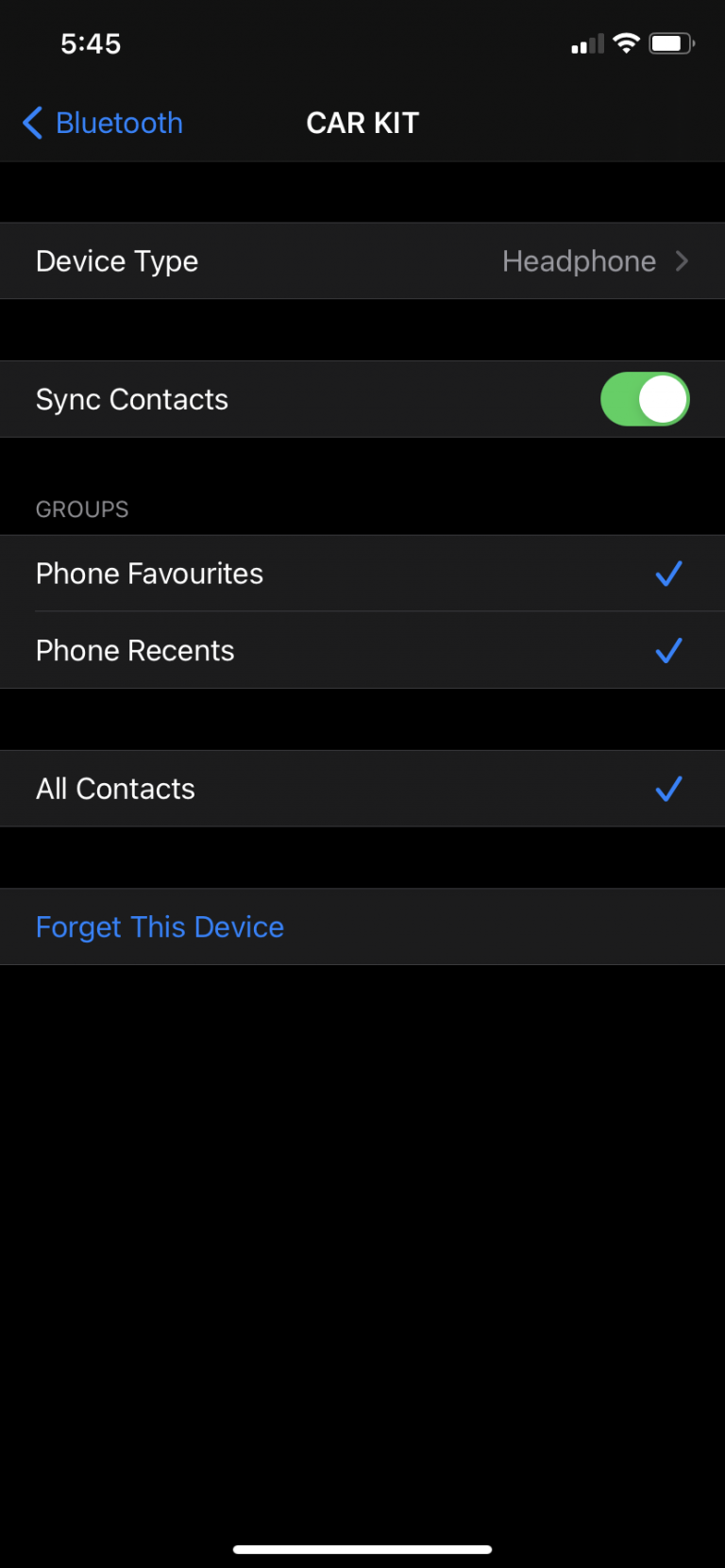725x1568 pixels.
Task: Tap Forget This Device
Action: [160, 926]
